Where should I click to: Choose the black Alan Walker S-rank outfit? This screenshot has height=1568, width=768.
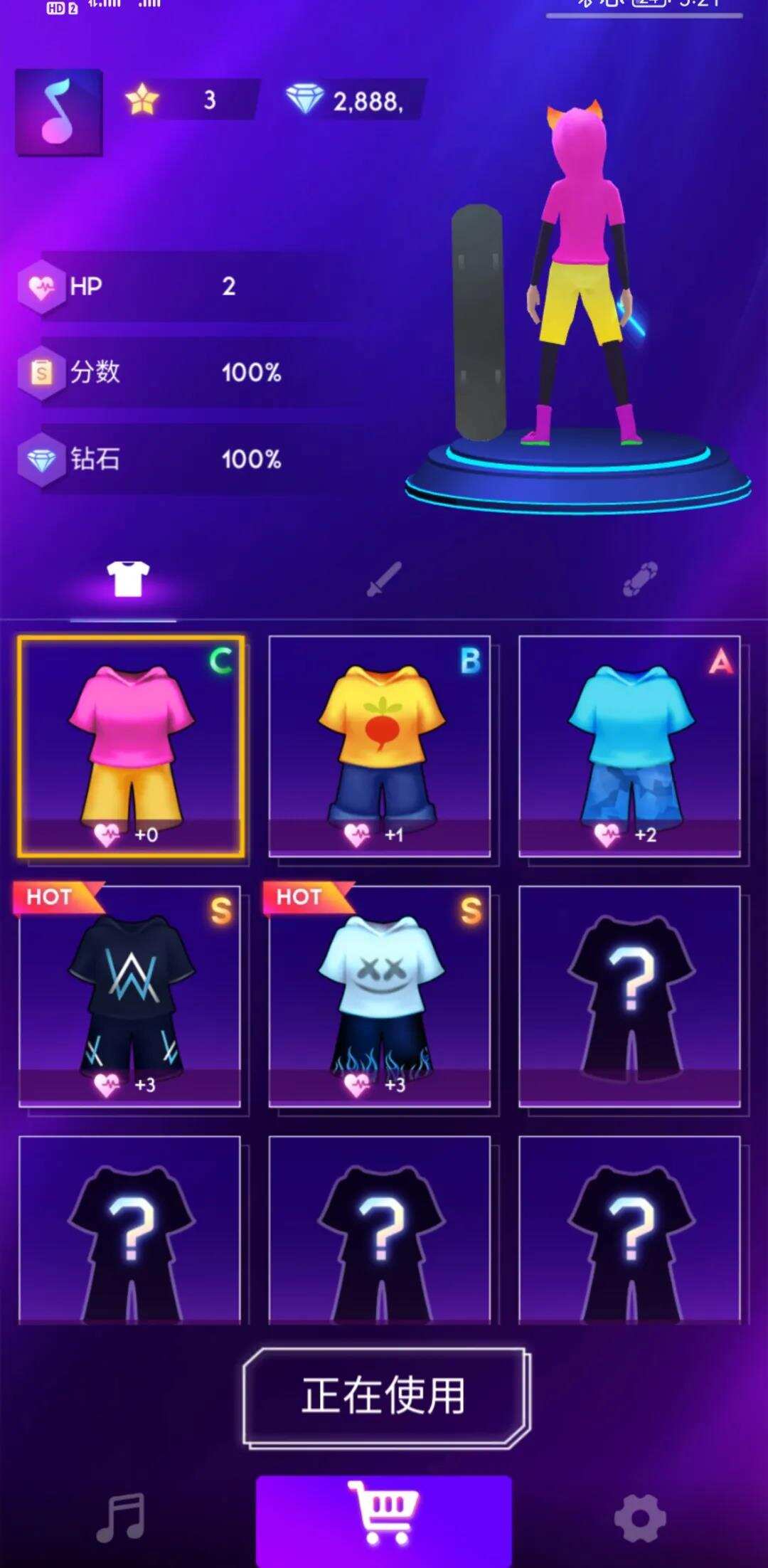(130, 996)
